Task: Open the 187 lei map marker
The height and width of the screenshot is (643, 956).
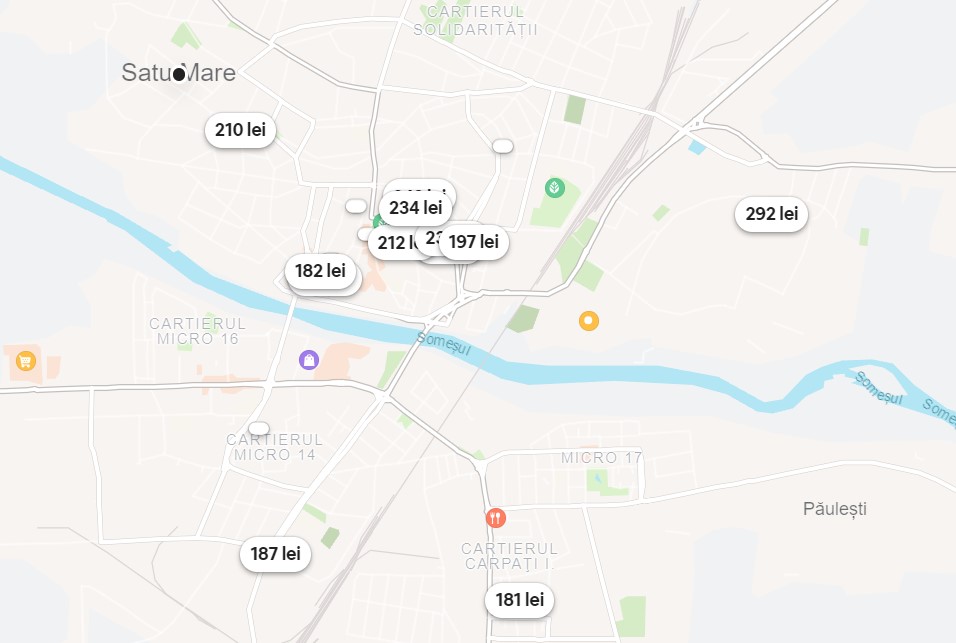Action: (x=275, y=554)
